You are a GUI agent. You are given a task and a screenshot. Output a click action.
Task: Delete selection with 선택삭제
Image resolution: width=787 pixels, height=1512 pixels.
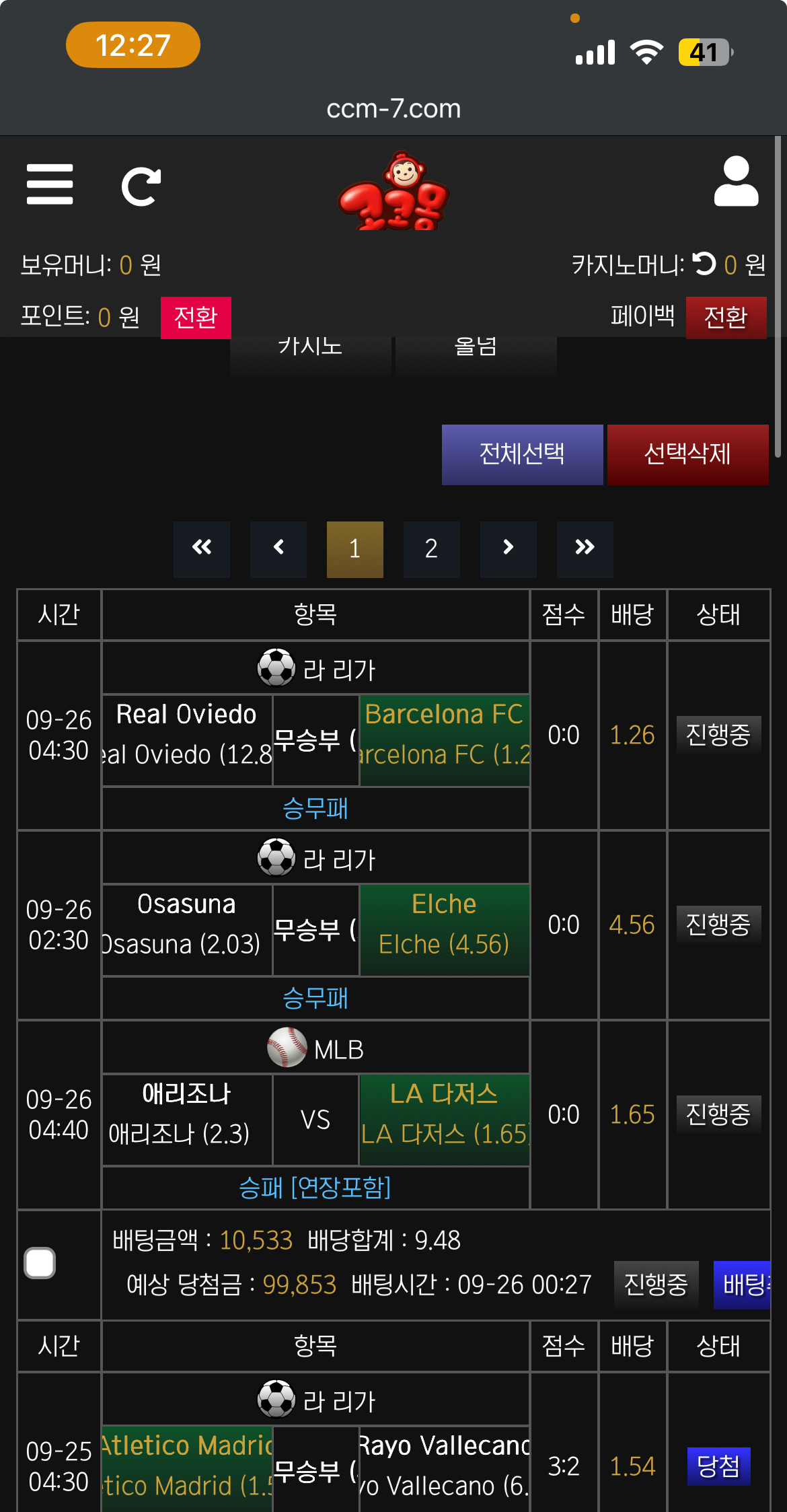pyautogui.click(x=687, y=454)
